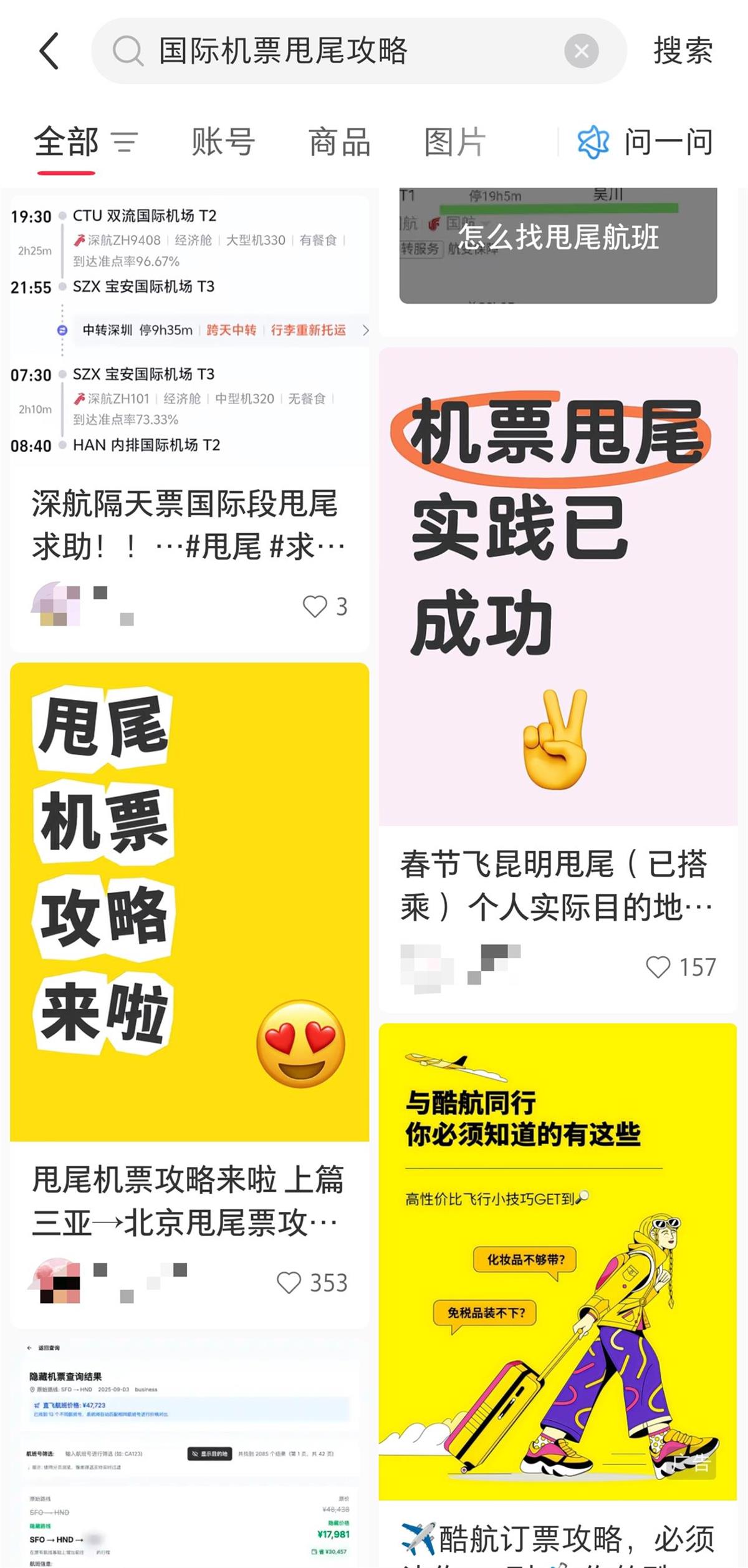Like the 春节飞昆明甩尾 post
748x1568 pixels.
tap(658, 967)
